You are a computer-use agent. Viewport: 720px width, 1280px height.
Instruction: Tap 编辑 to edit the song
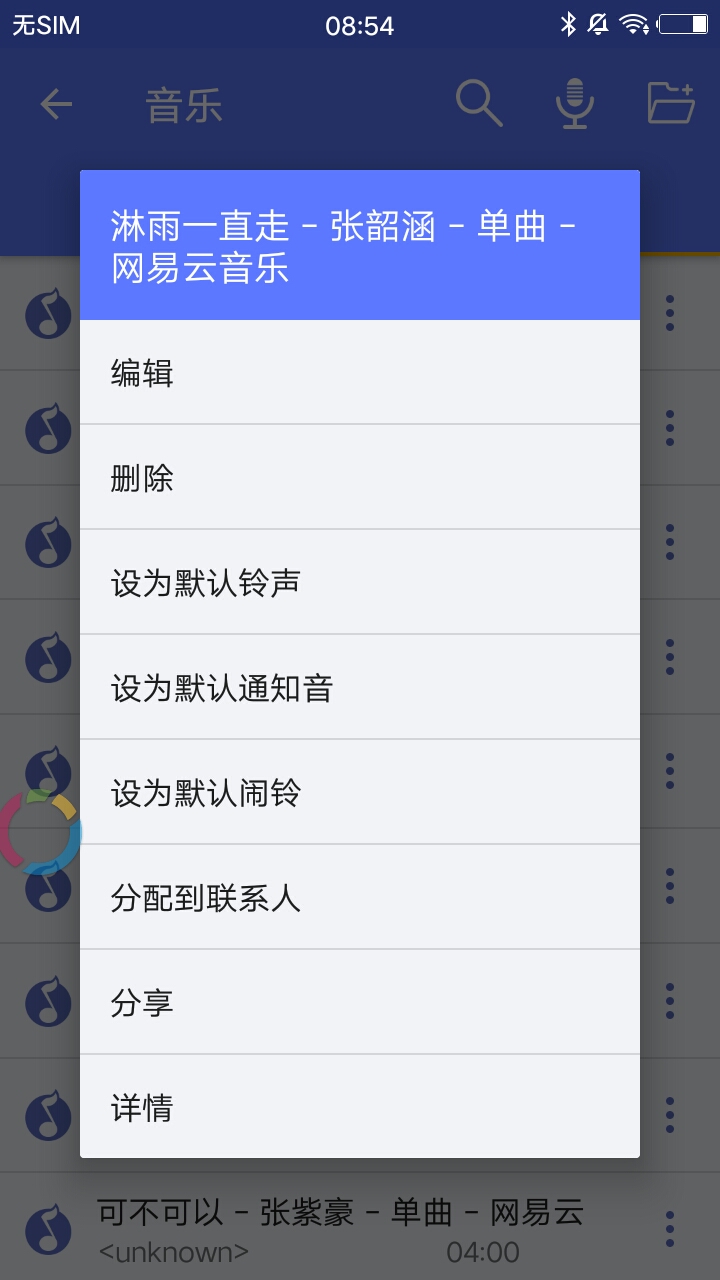click(x=360, y=371)
